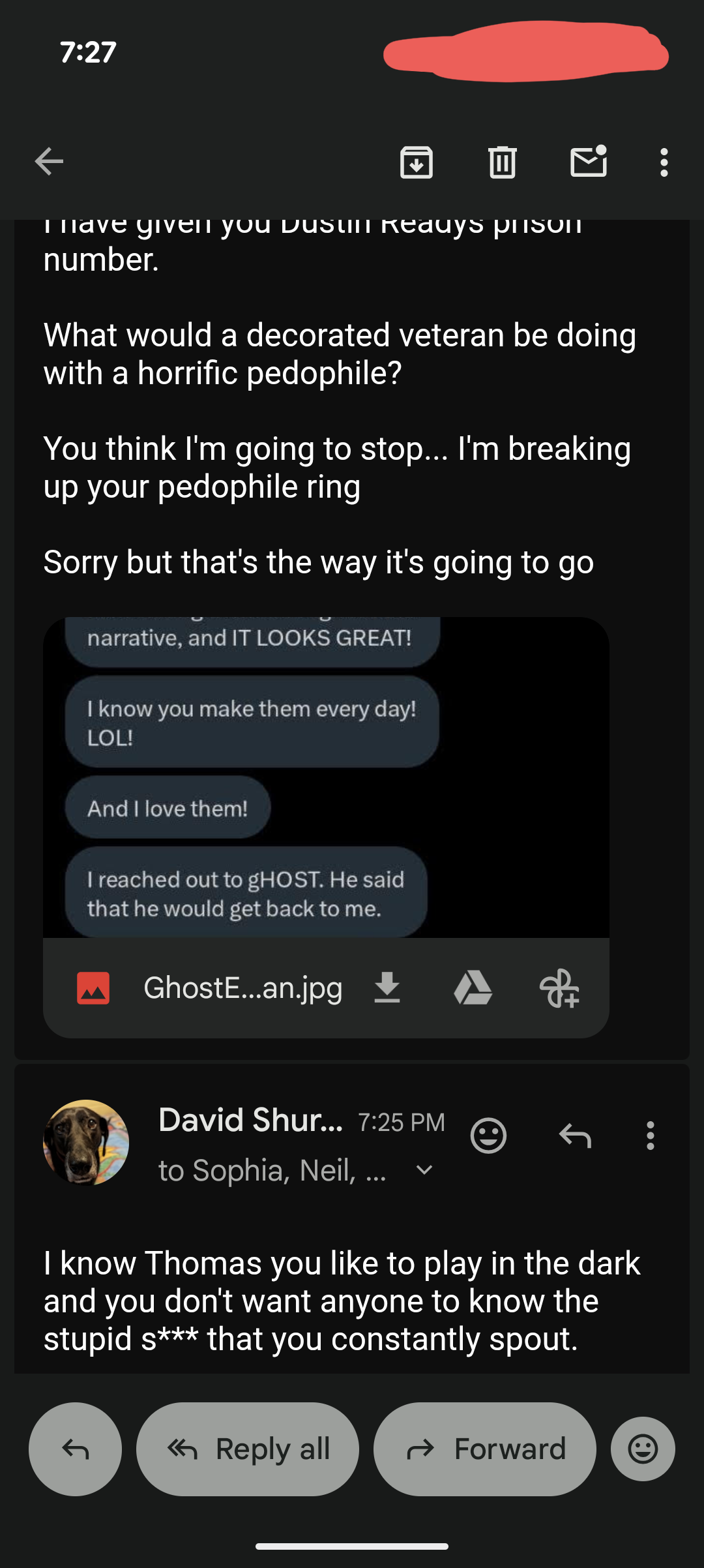The height and width of the screenshot is (1568, 704).
Task: Open David Shur's profile picture
Action: (86, 1143)
